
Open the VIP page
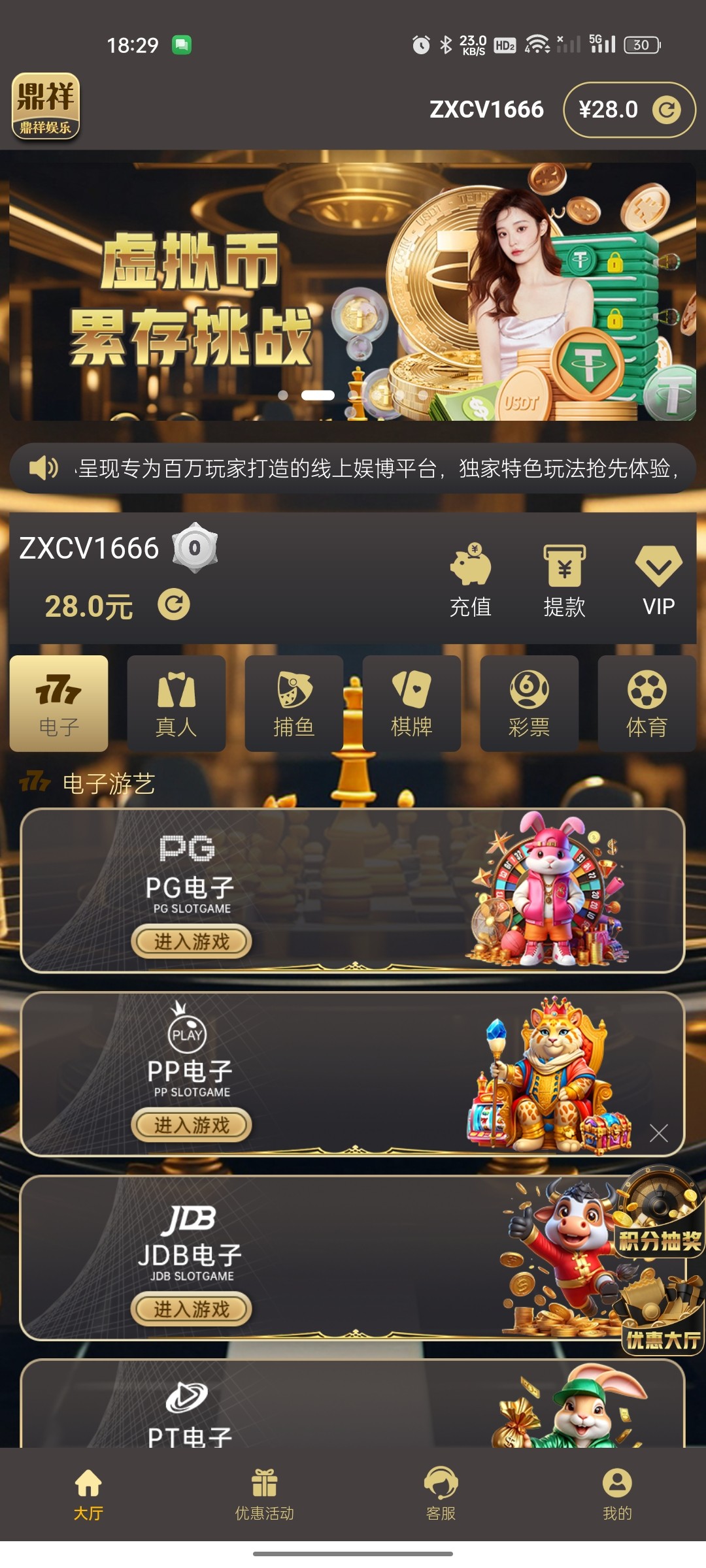tap(658, 581)
